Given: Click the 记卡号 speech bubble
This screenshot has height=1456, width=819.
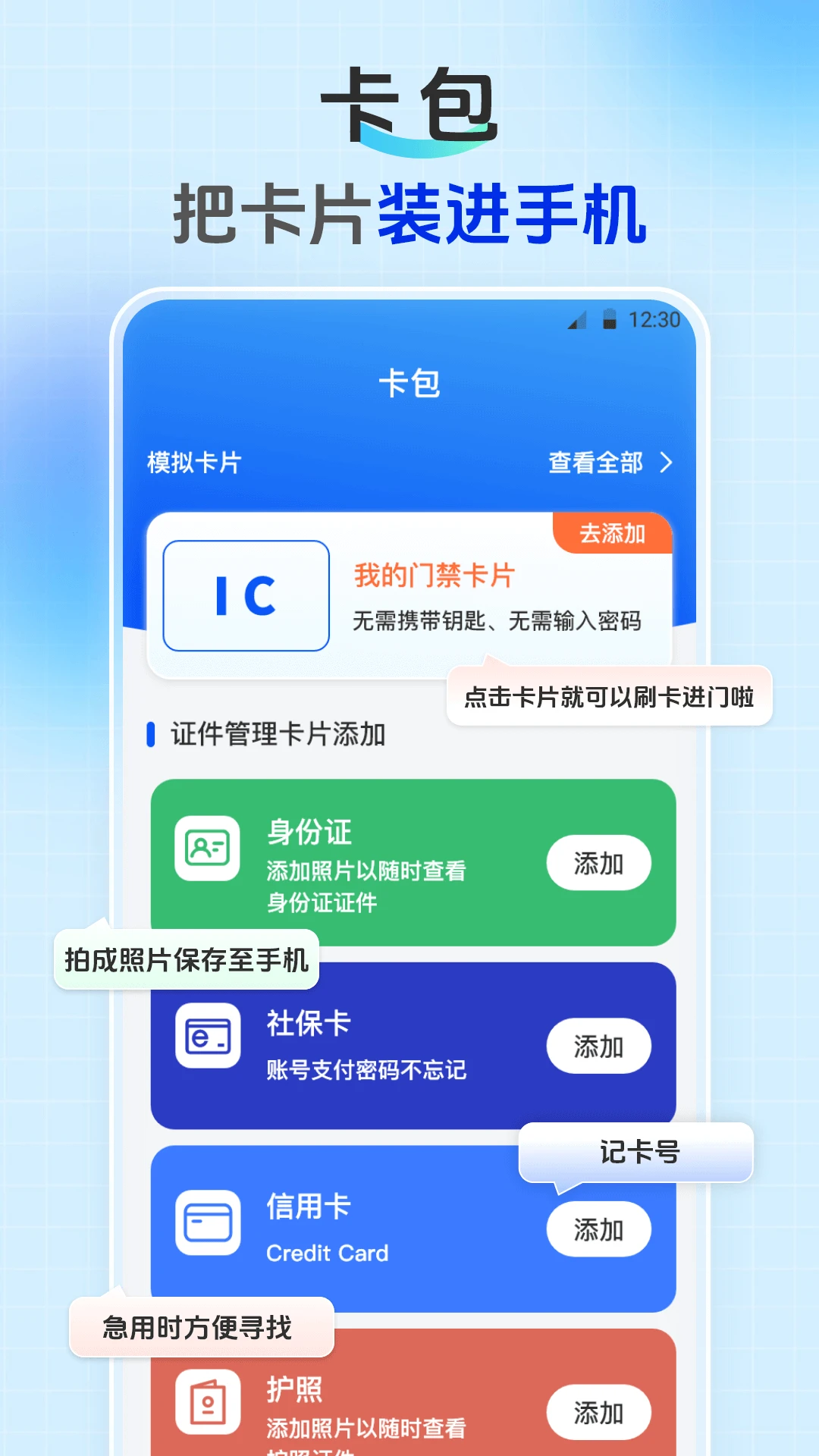Looking at the screenshot, I should [635, 1152].
